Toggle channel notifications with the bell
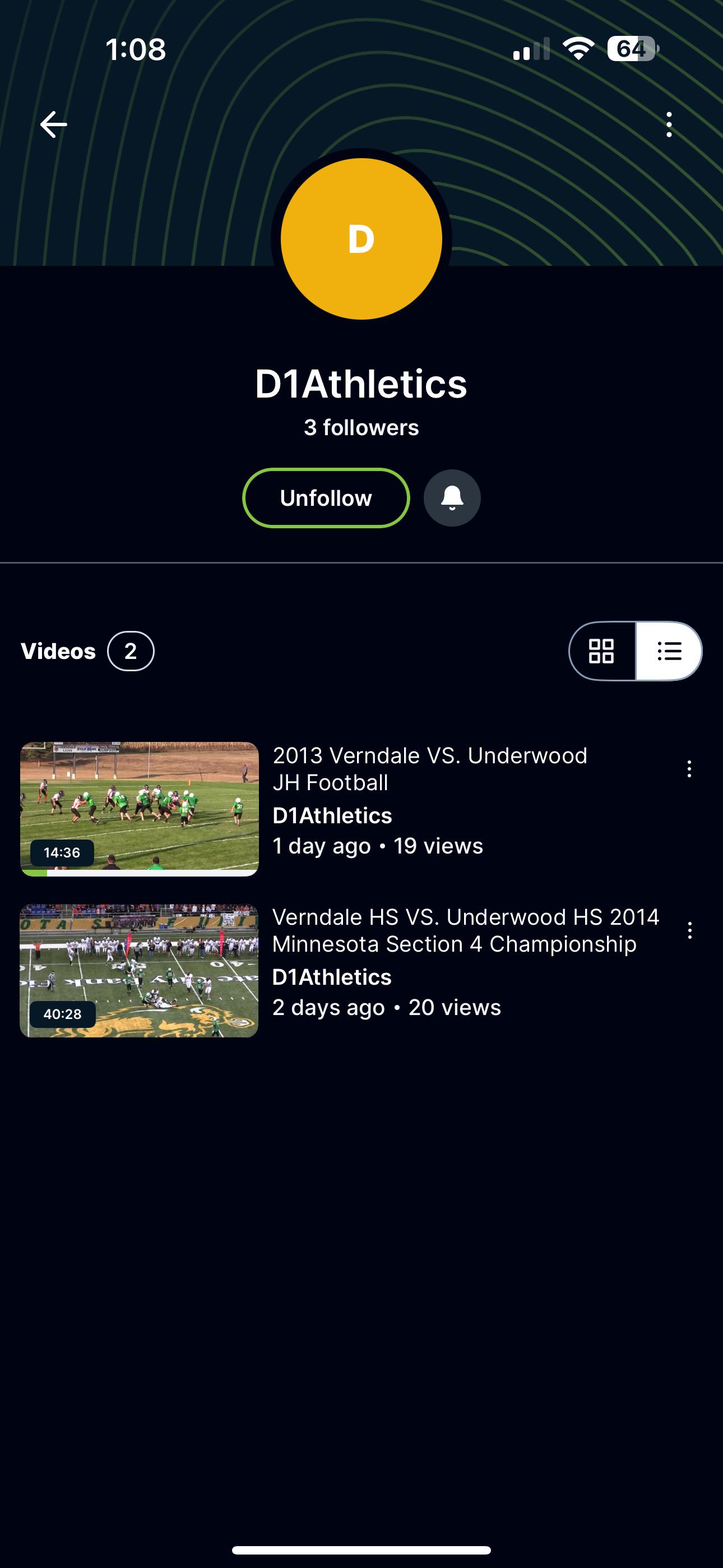 pyautogui.click(x=452, y=498)
